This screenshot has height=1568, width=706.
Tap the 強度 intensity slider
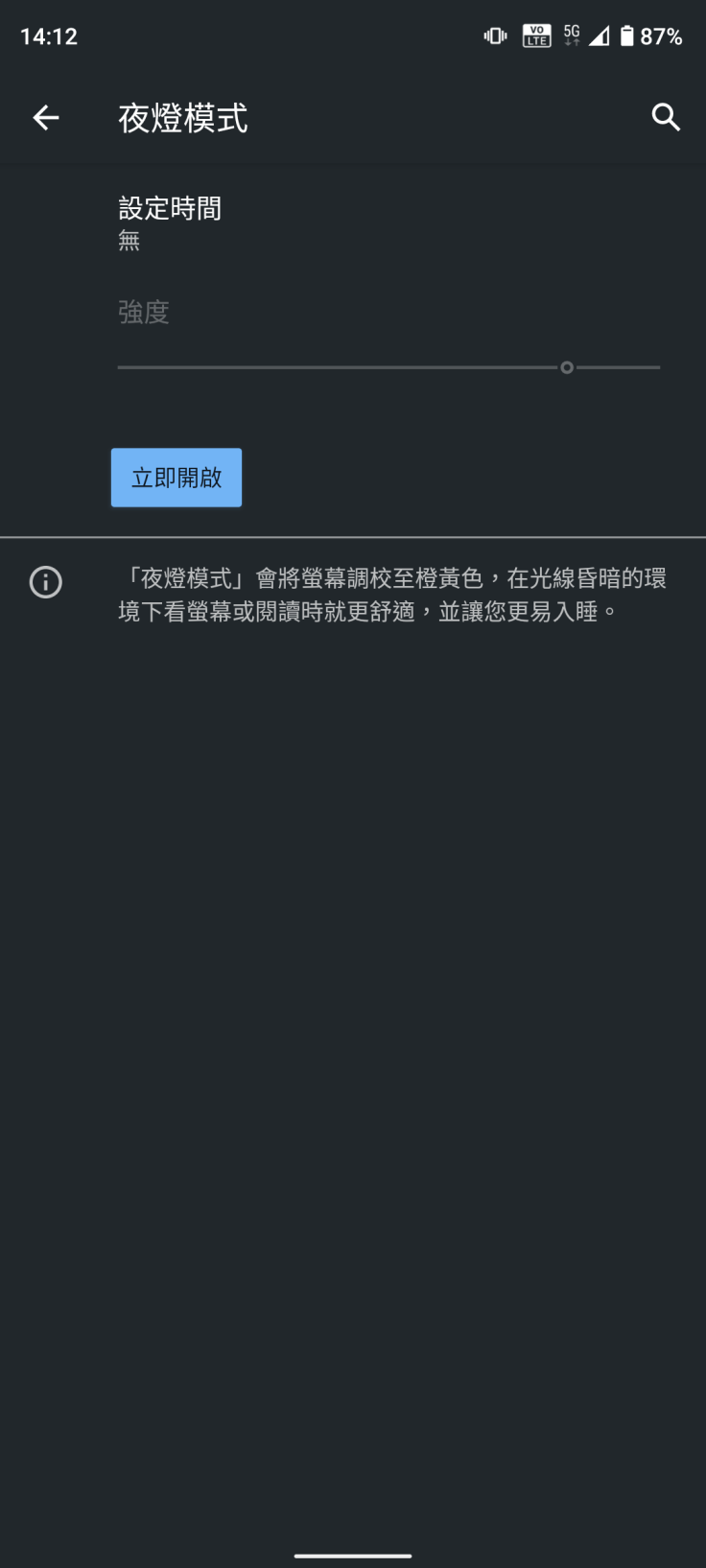(x=388, y=367)
